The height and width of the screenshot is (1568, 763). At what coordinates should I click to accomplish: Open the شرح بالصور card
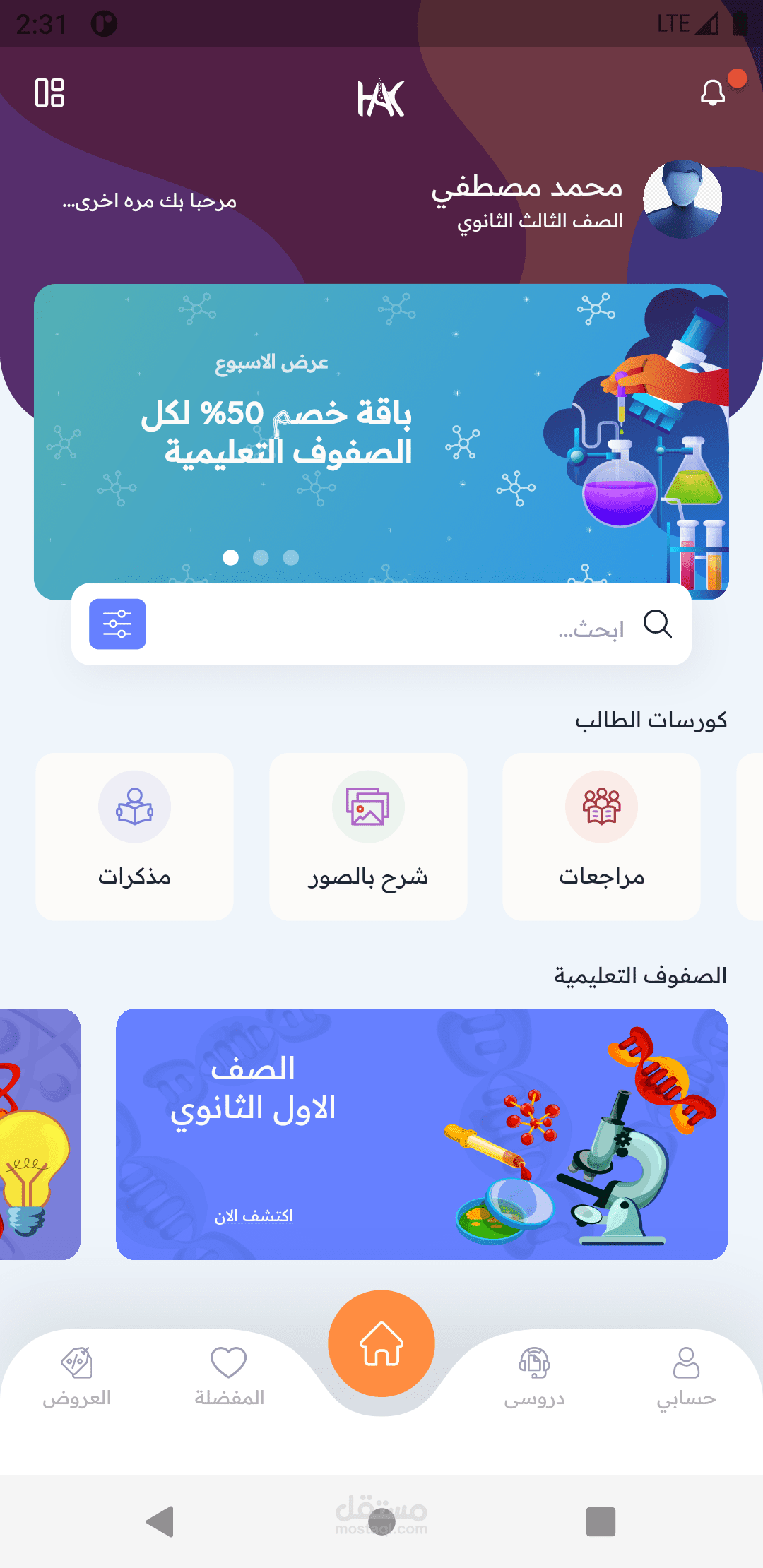[x=368, y=836]
